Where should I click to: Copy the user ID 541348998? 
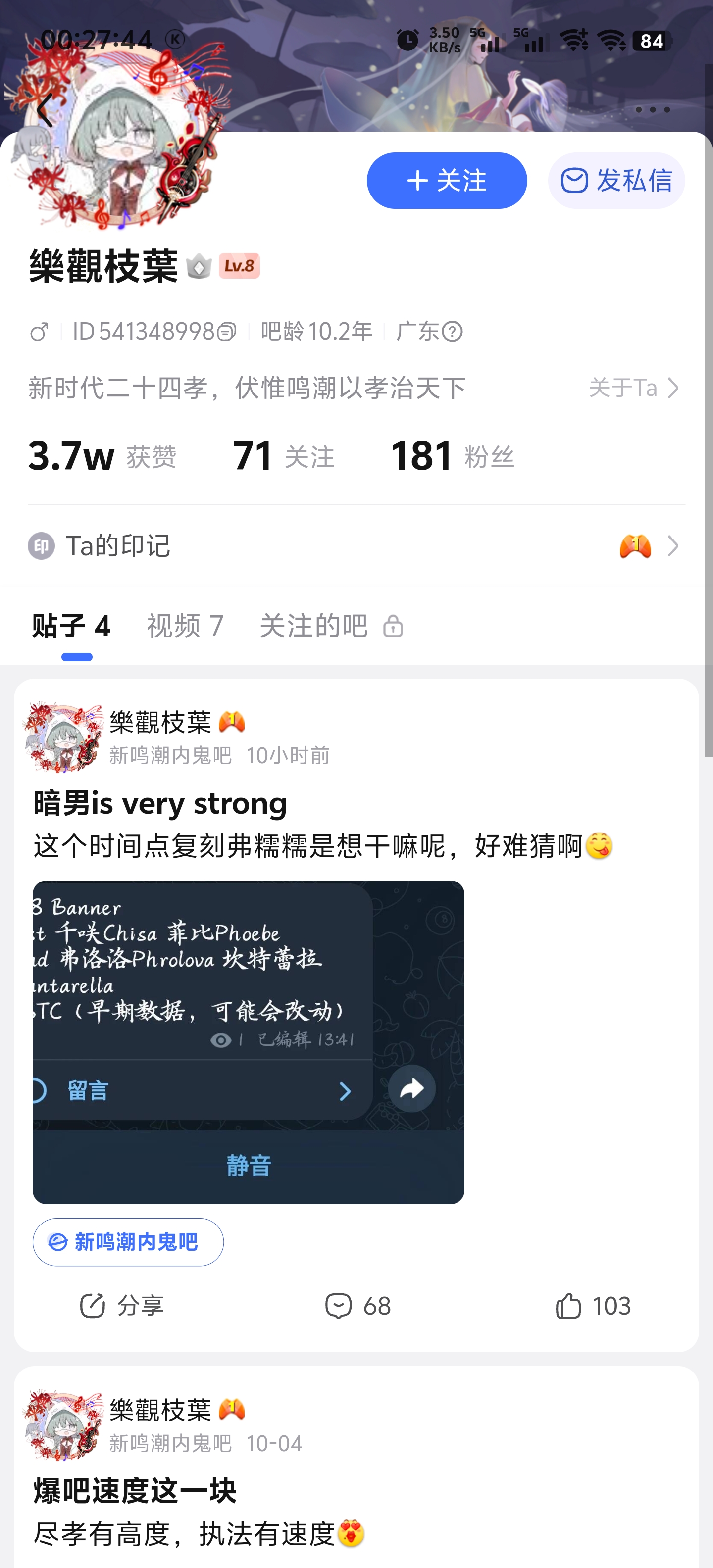[x=226, y=332]
